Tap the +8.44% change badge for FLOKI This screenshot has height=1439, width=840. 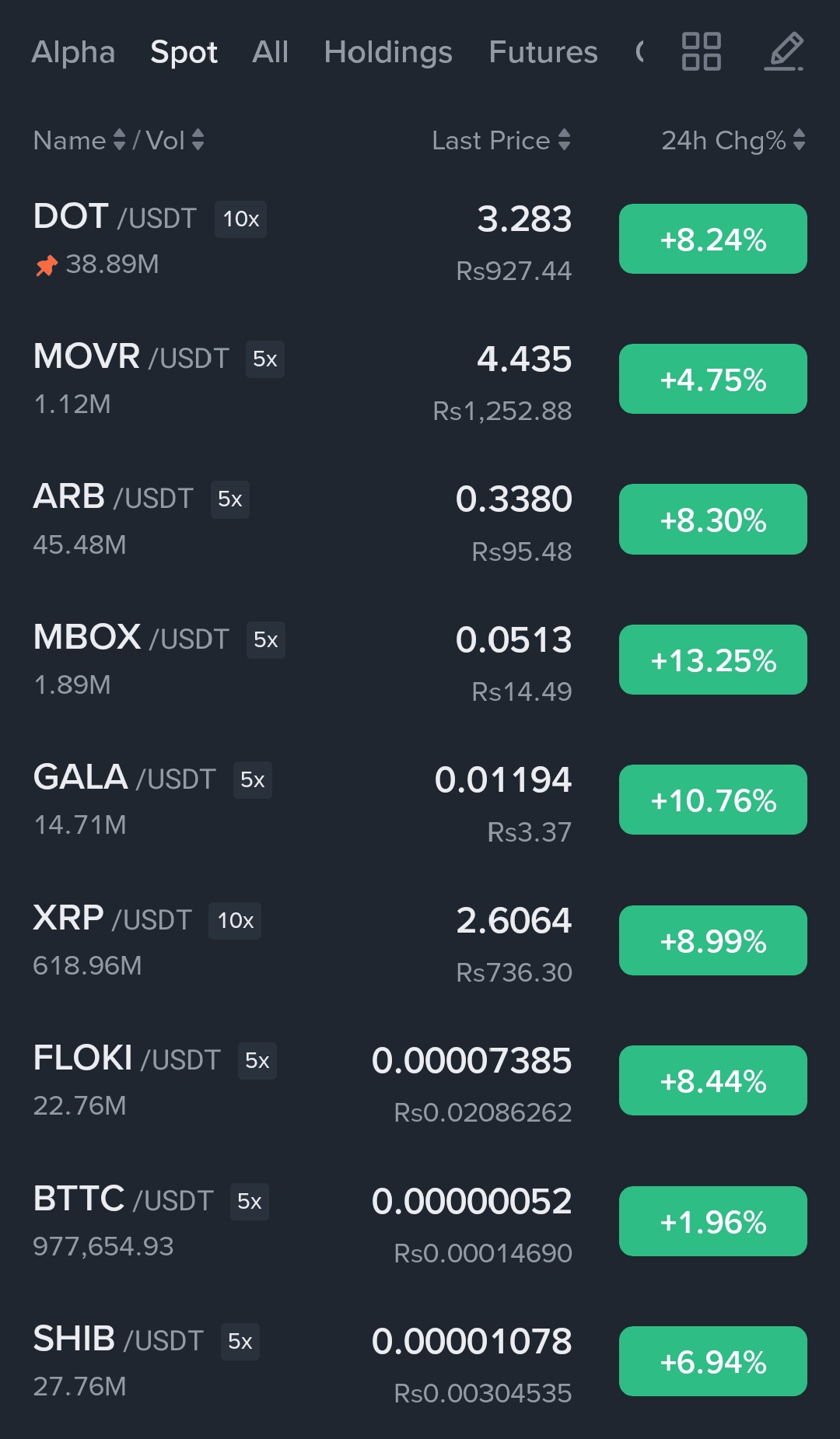[712, 1080]
